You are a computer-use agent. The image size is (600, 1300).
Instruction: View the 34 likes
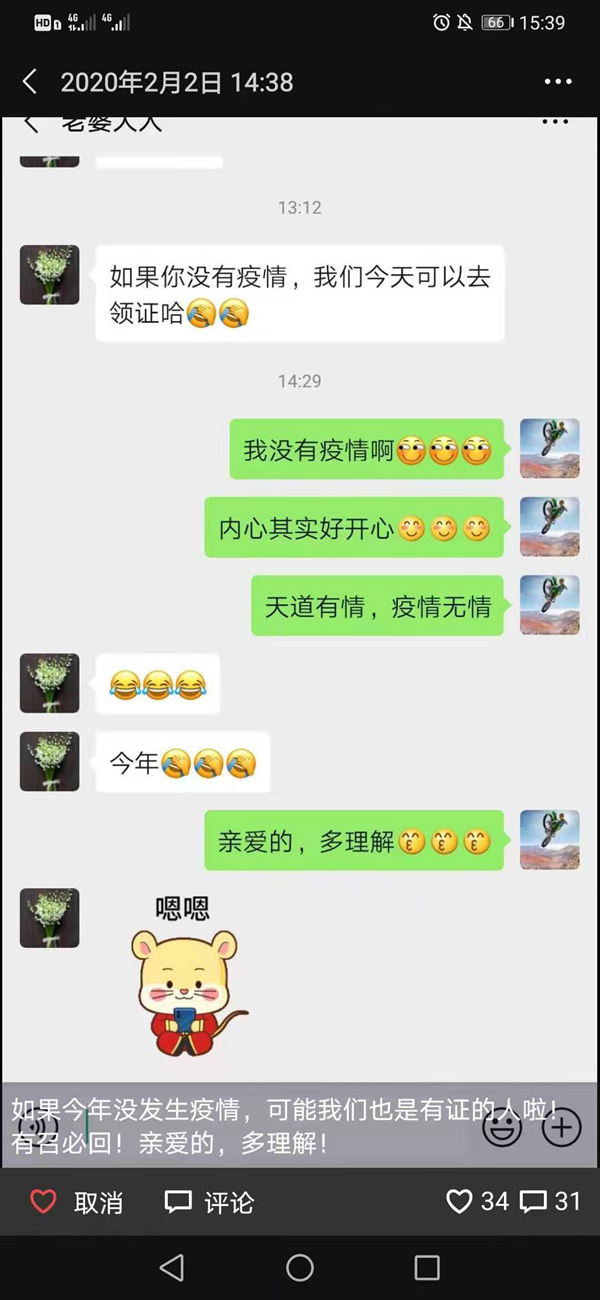point(477,1201)
